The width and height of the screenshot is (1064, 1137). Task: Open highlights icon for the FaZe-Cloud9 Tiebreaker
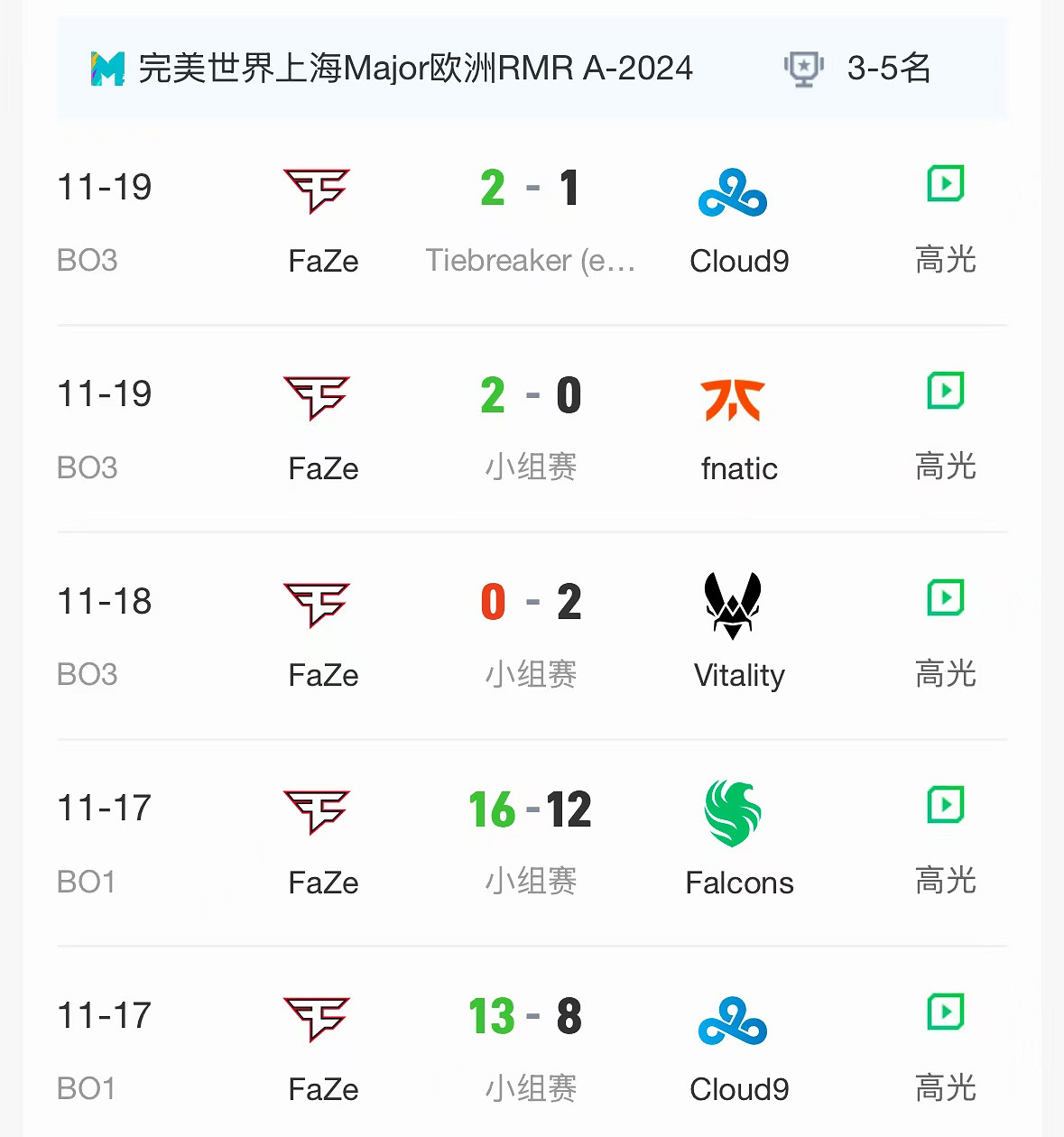pyautogui.click(x=945, y=183)
